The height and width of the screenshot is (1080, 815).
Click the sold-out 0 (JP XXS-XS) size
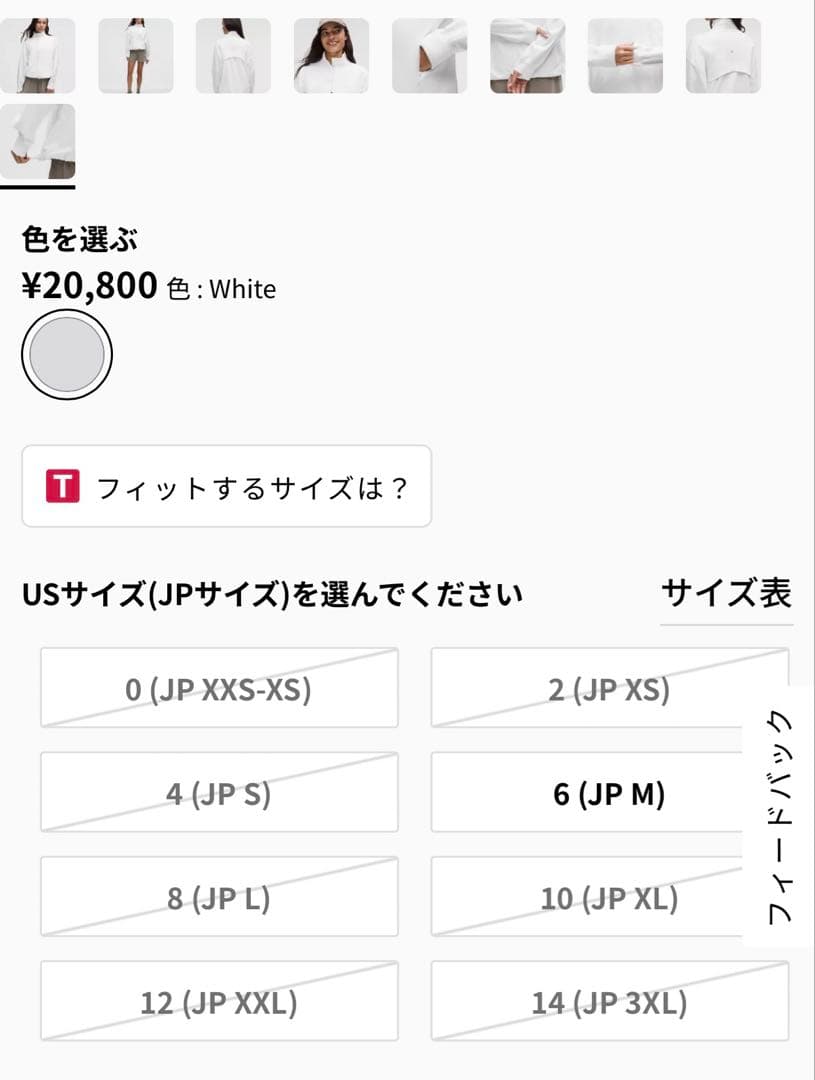click(218, 688)
